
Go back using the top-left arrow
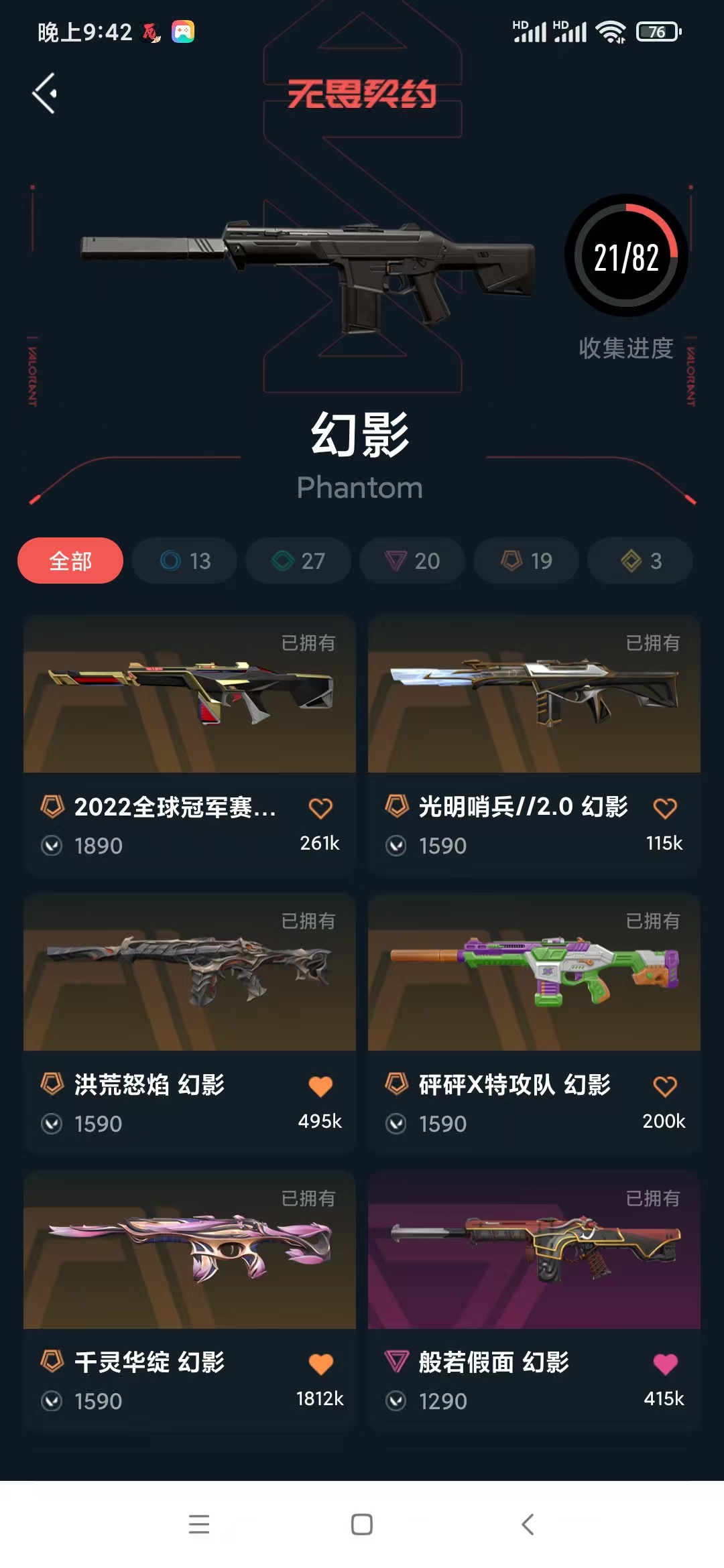(x=44, y=93)
